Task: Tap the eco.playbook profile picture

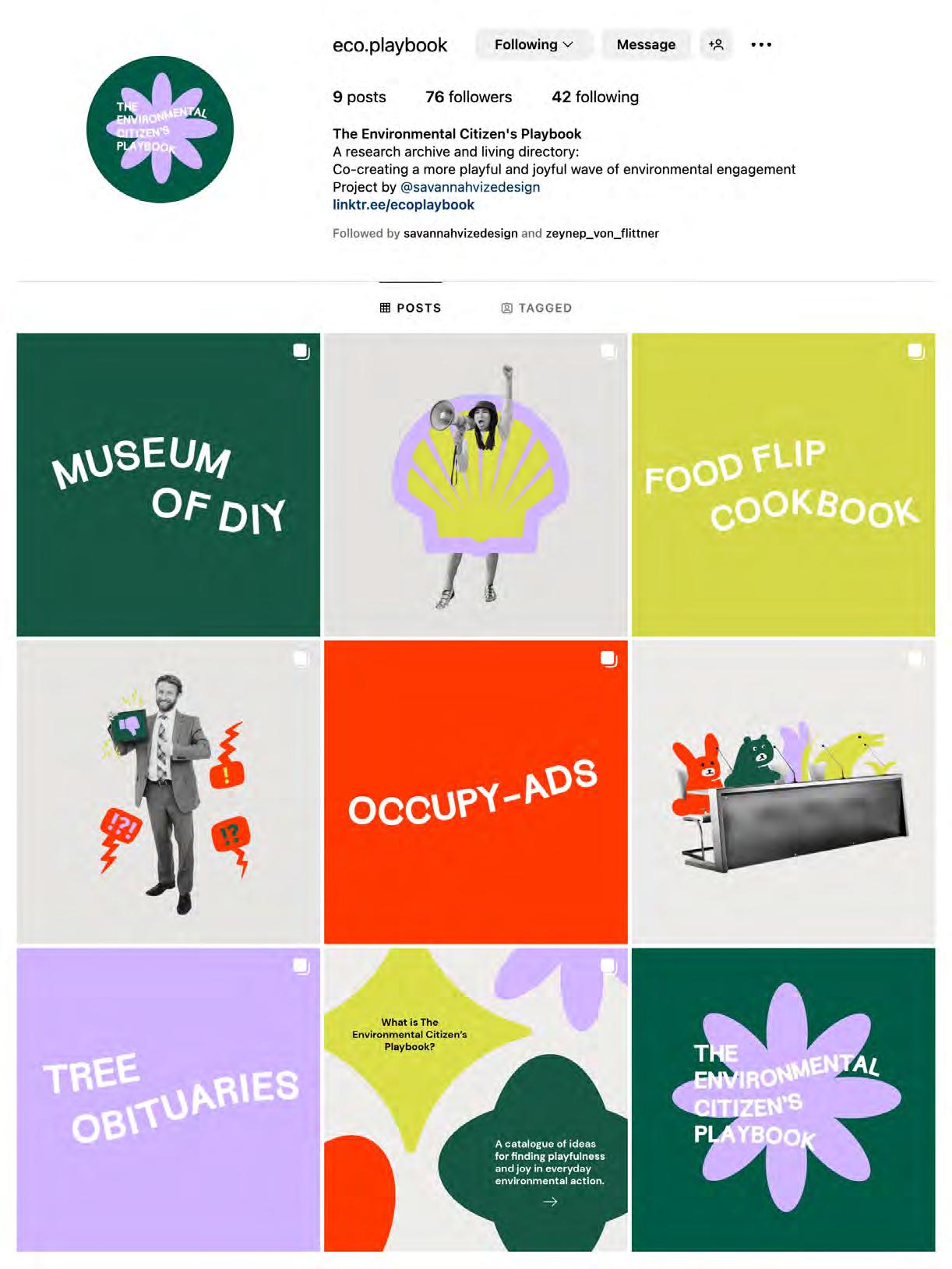Action: point(160,129)
